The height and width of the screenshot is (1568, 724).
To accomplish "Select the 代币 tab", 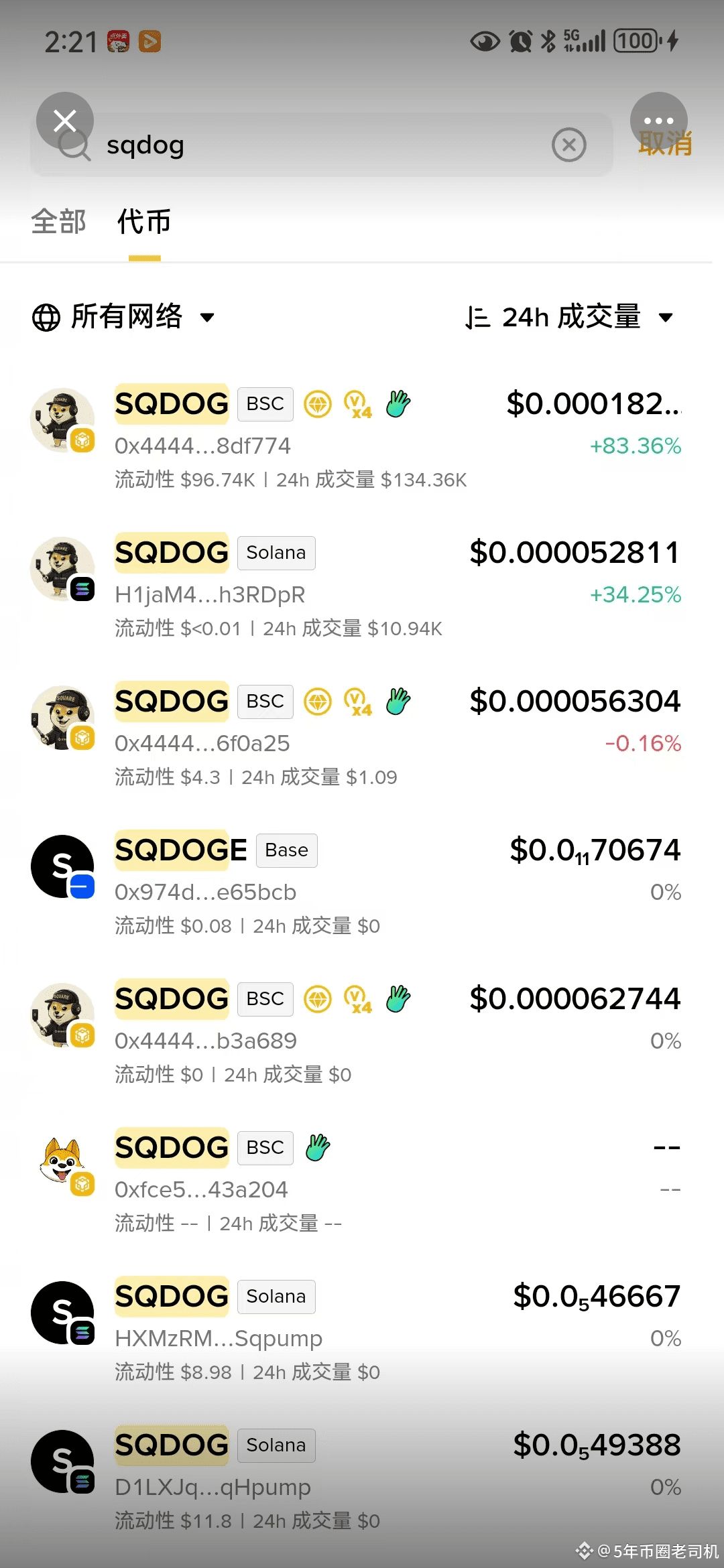I will click(144, 221).
